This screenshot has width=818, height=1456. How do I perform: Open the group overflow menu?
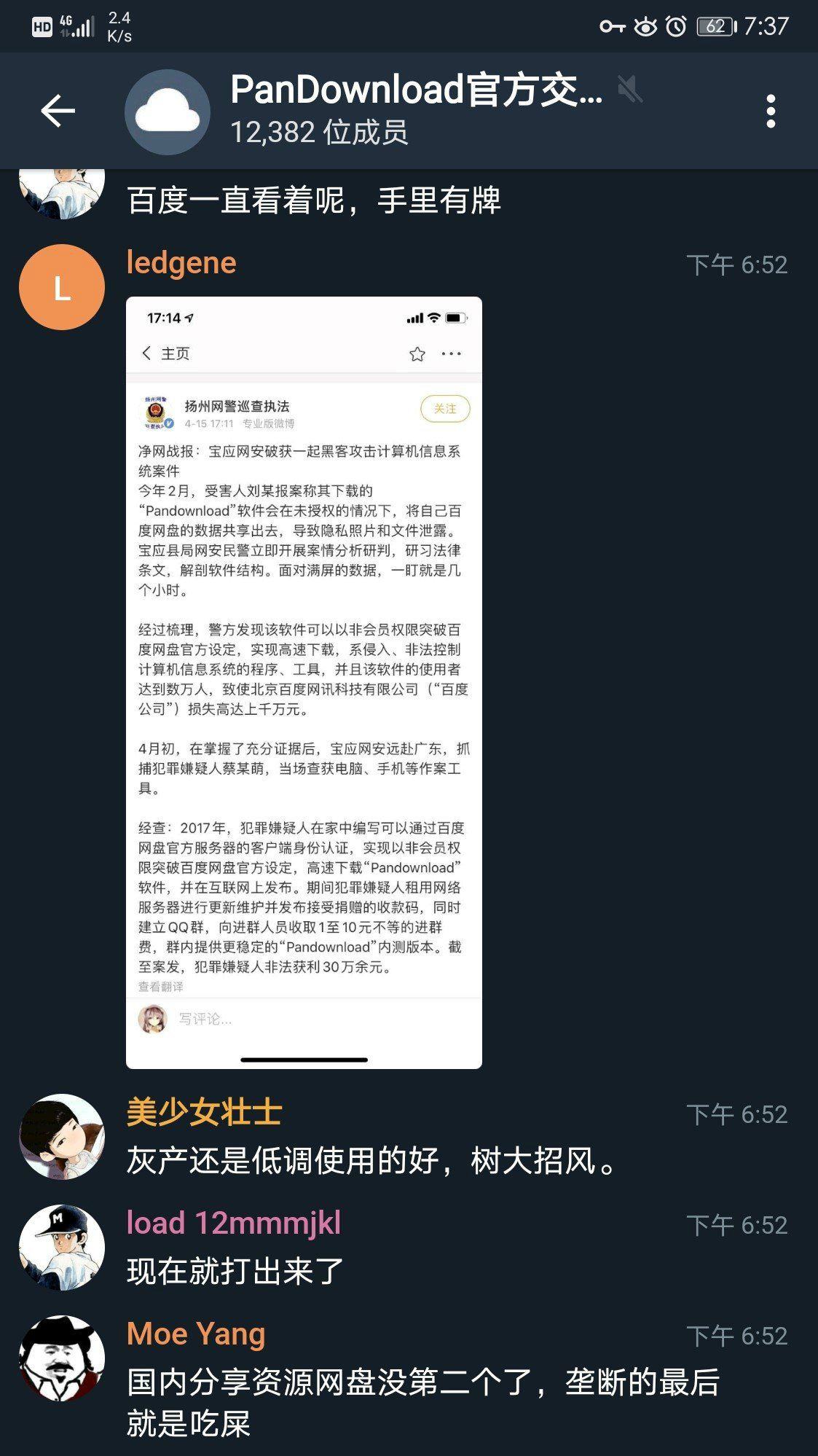tap(771, 111)
